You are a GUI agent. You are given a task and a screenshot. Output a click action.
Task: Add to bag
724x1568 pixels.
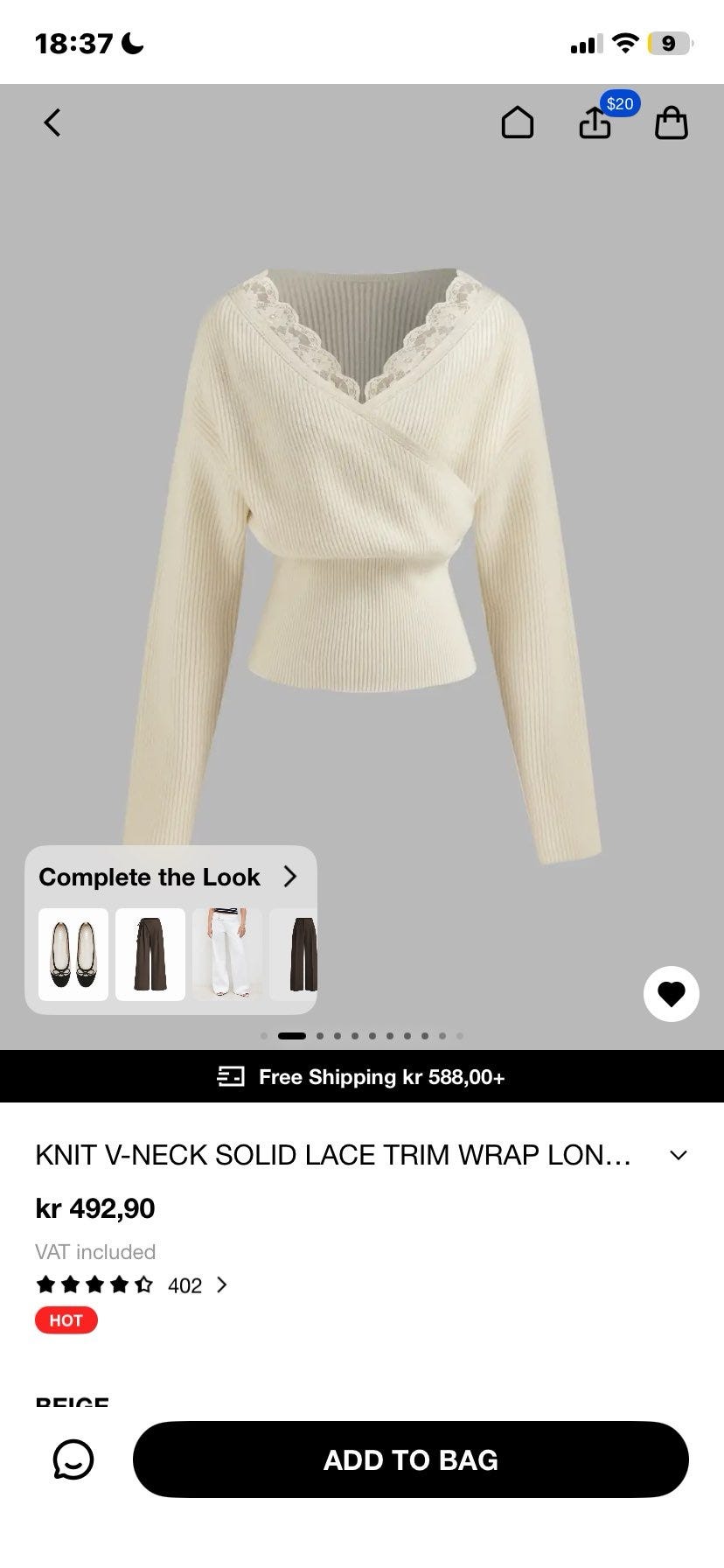click(411, 1459)
